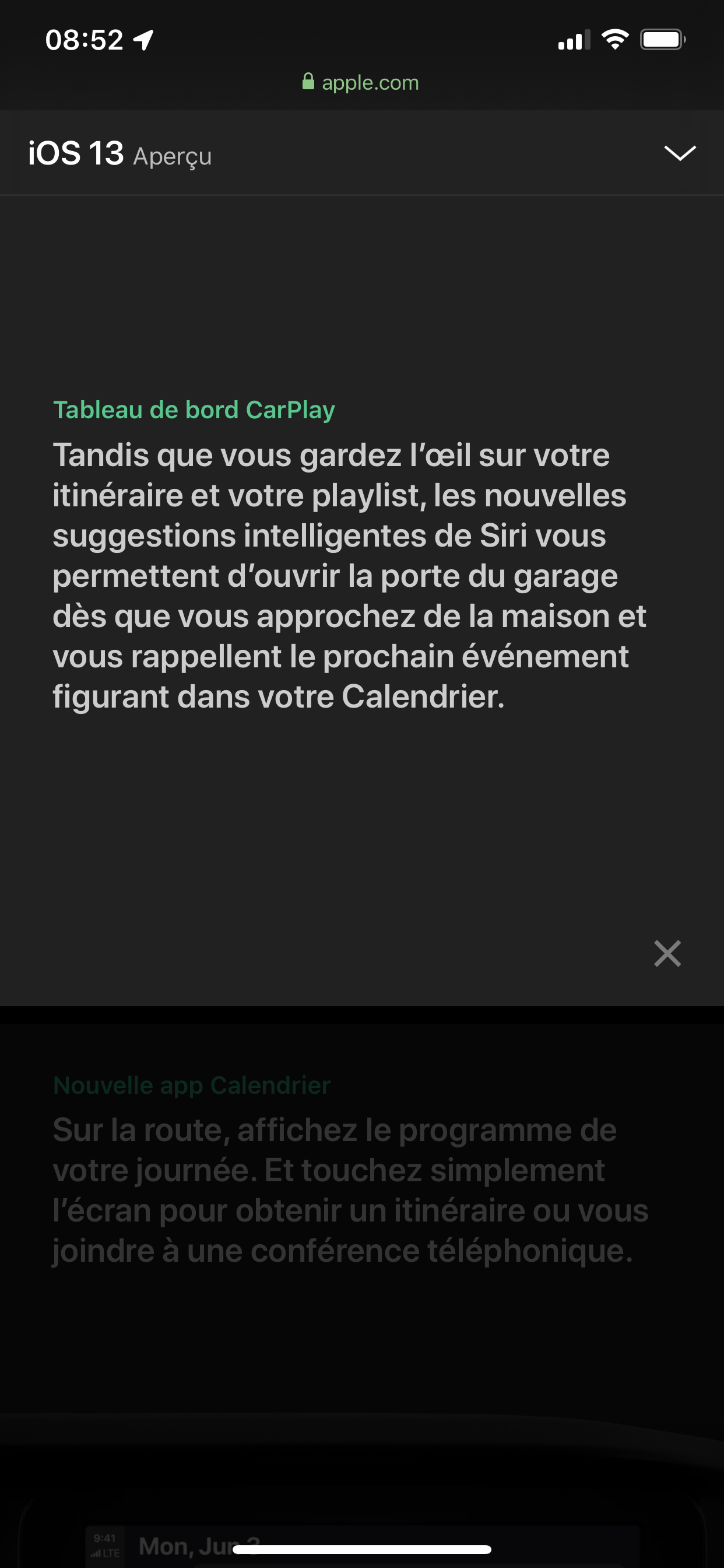Viewport: 724px width, 1568px height.
Task: Close the Tableau de bord CarPlay panel
Action: tap(667, 953)
